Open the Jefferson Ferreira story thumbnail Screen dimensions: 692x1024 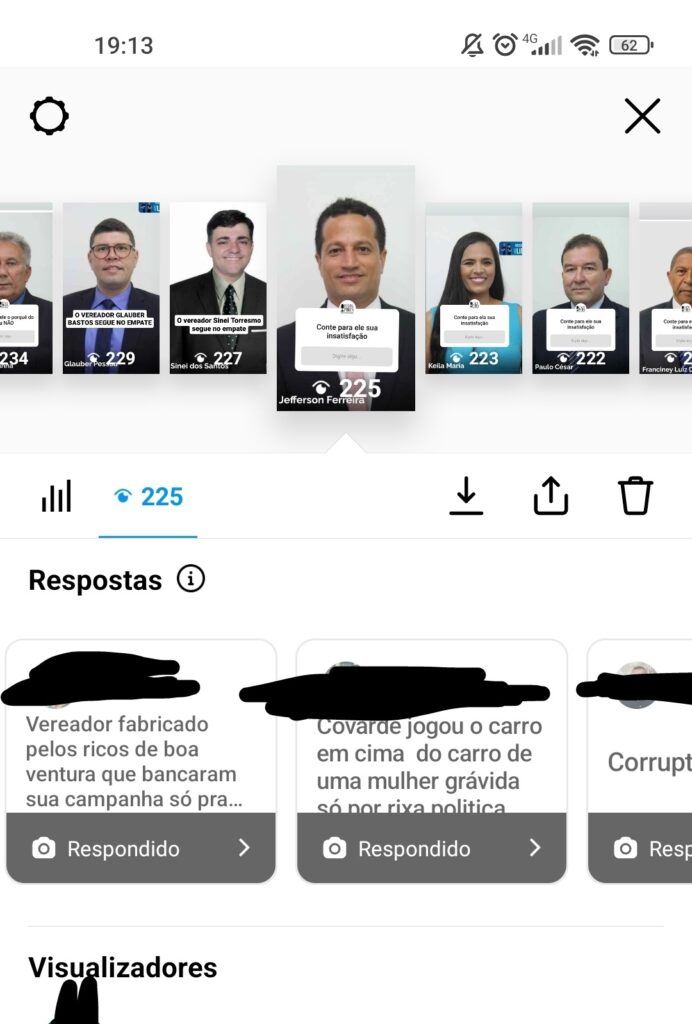point(345,288)
